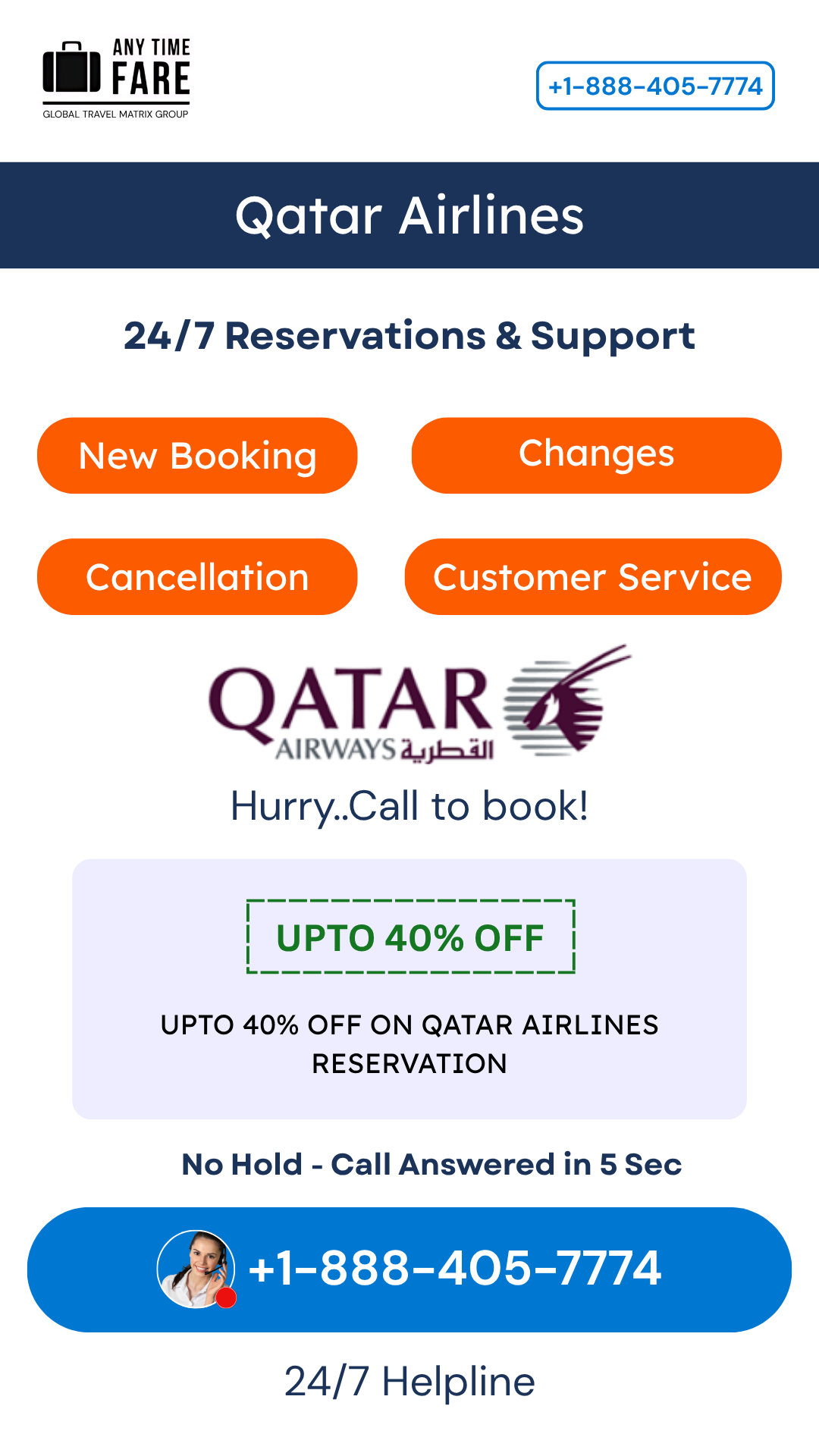Open Customer Service

click(592, 577)
